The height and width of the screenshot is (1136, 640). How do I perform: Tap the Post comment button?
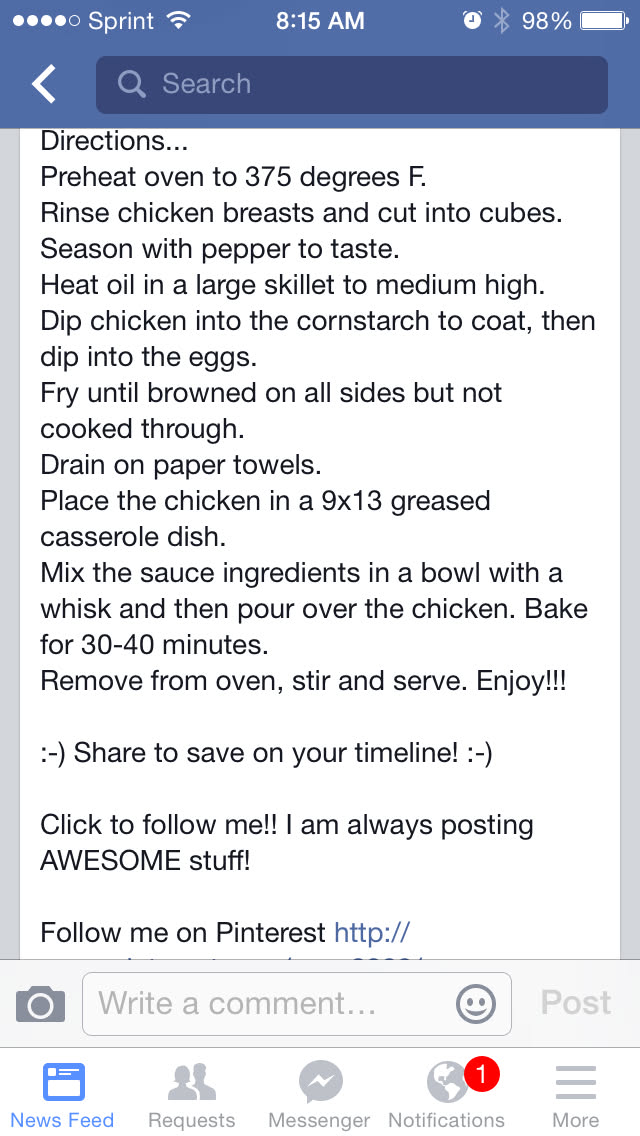coord(575,1003)
